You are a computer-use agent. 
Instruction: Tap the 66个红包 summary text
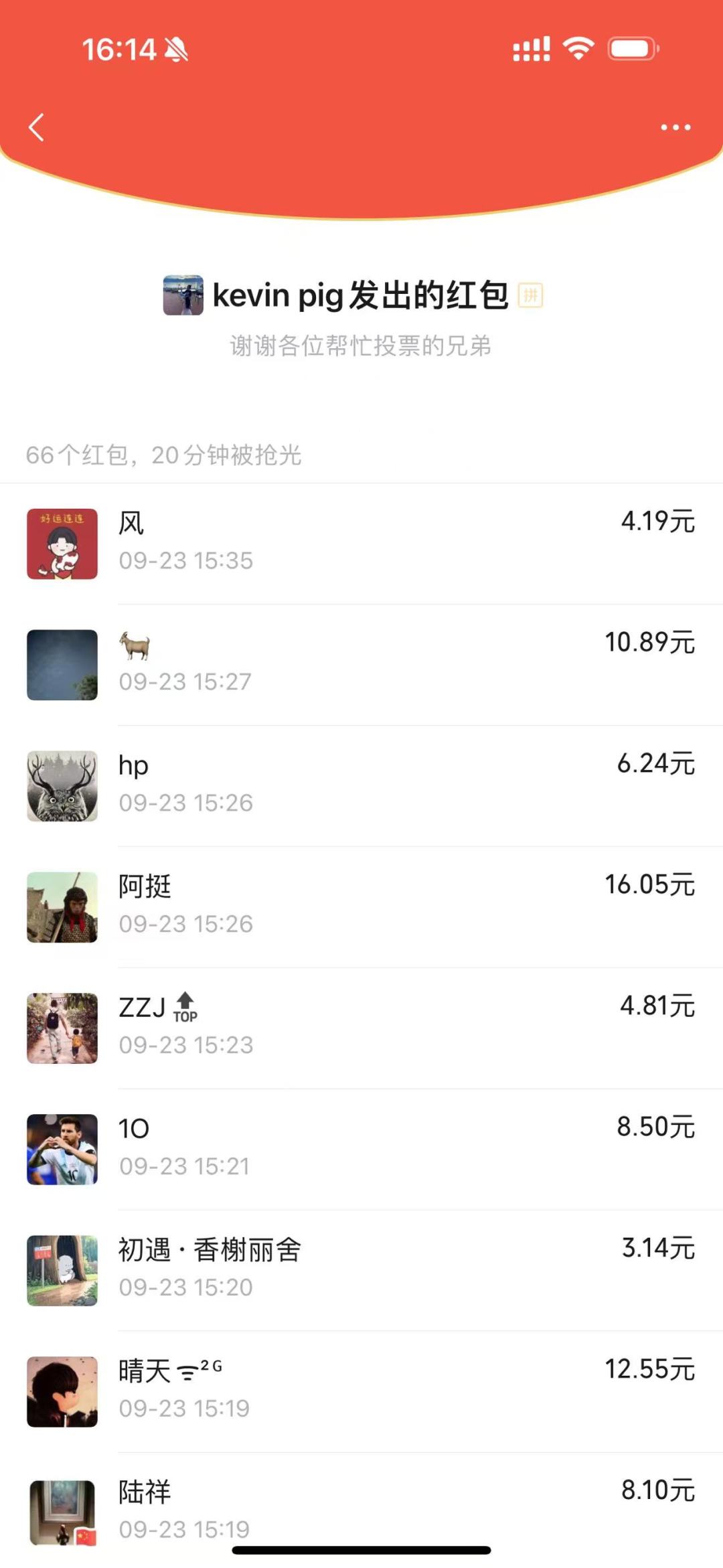[x=163, y=455]
